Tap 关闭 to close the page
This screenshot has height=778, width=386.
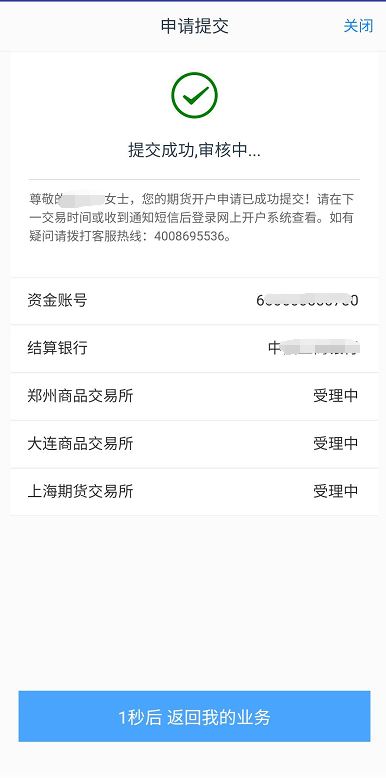point(358,26)
